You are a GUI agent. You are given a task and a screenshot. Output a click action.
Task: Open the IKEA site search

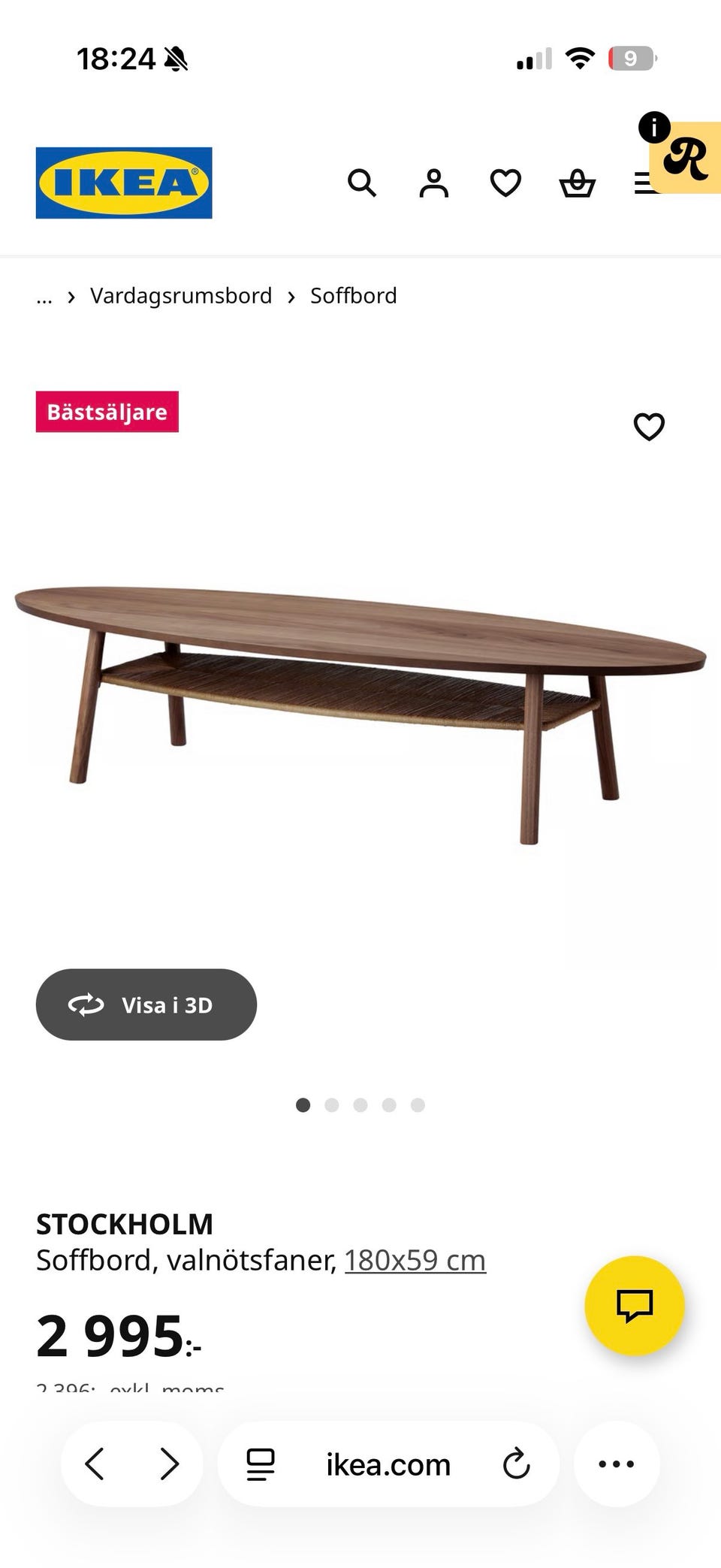361,183
